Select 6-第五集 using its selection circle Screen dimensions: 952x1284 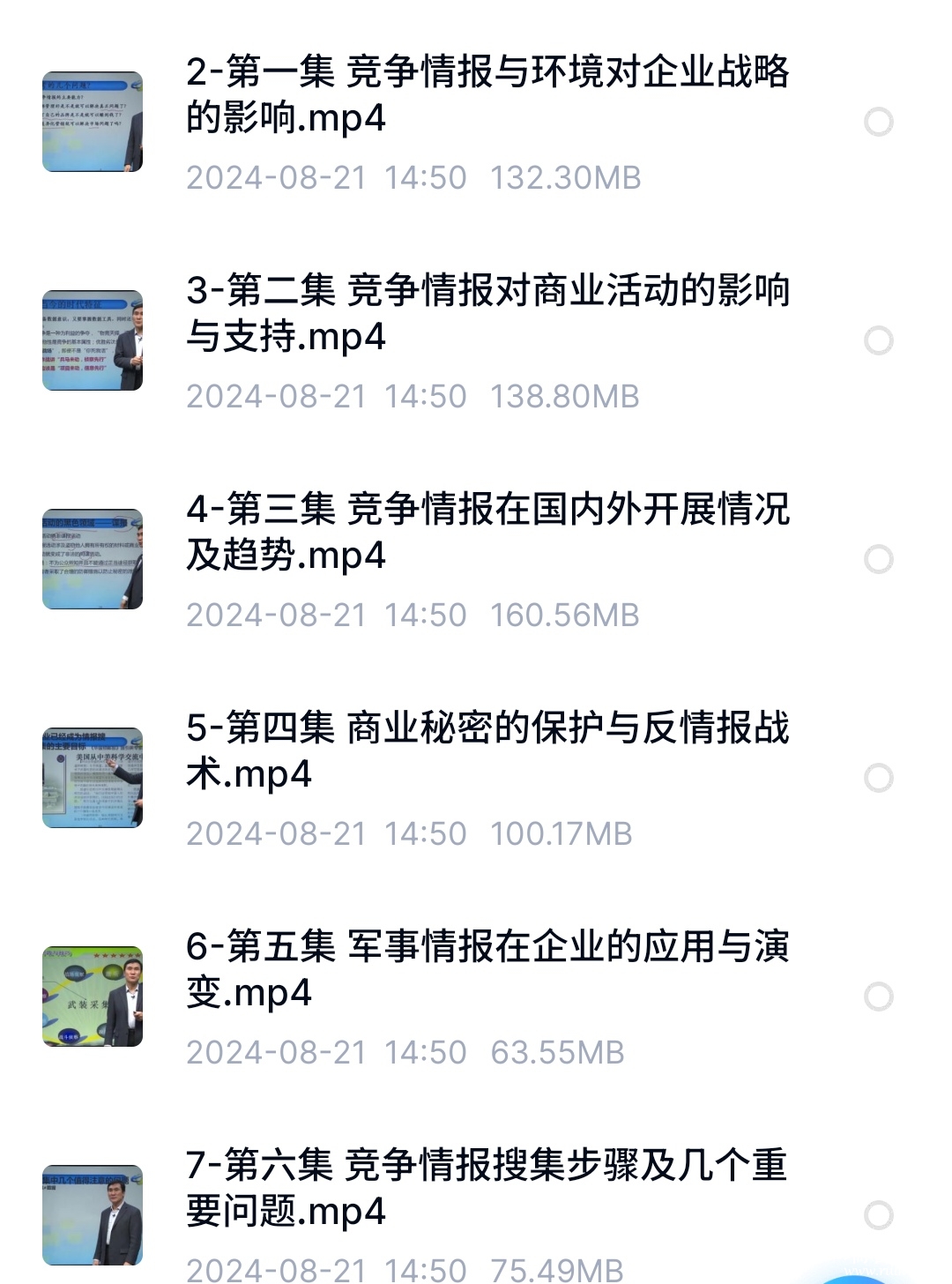click(878, 997)
